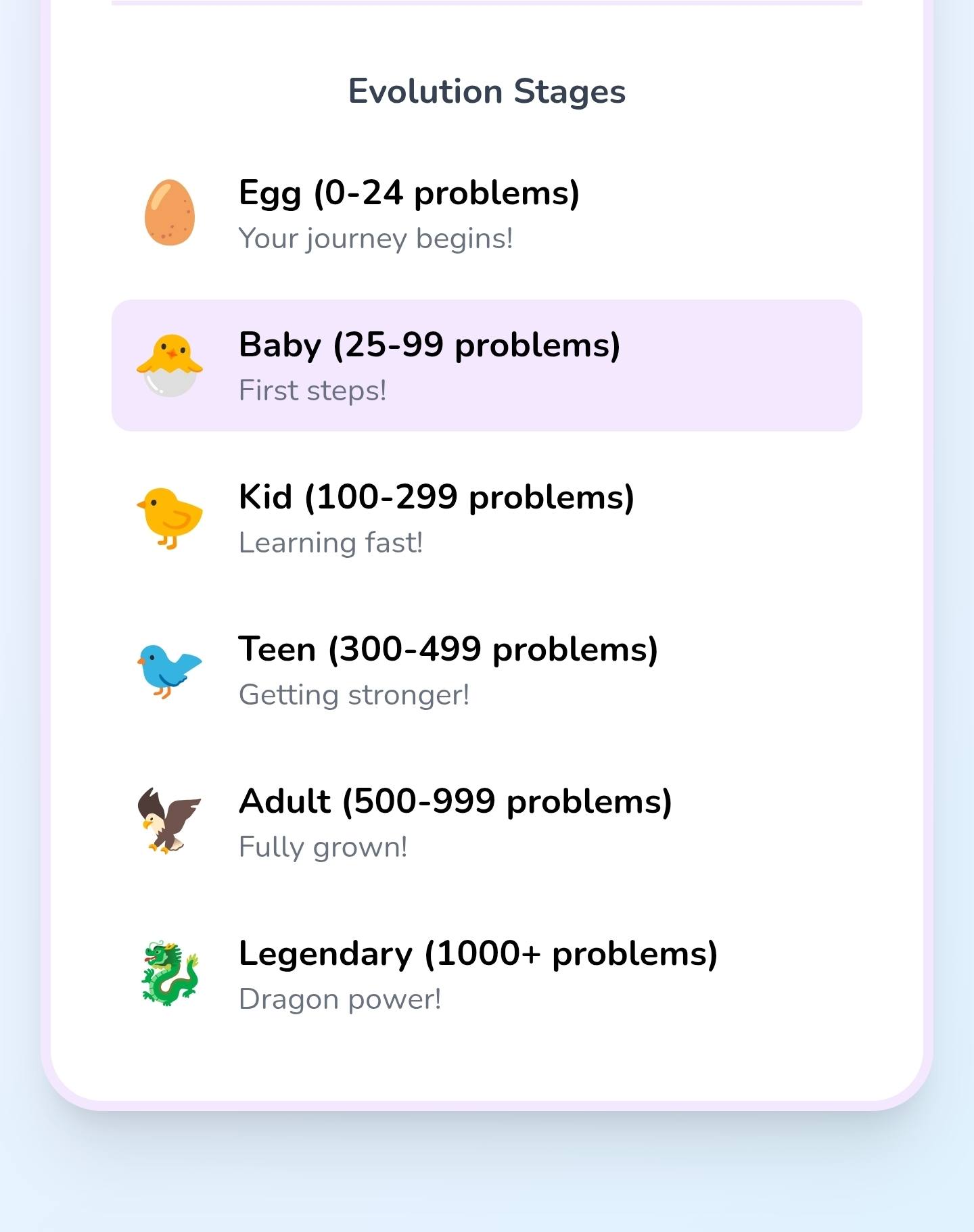The image size is (974, 1232).
Task: Click the Learning fast label
Action: click(331, 542)
